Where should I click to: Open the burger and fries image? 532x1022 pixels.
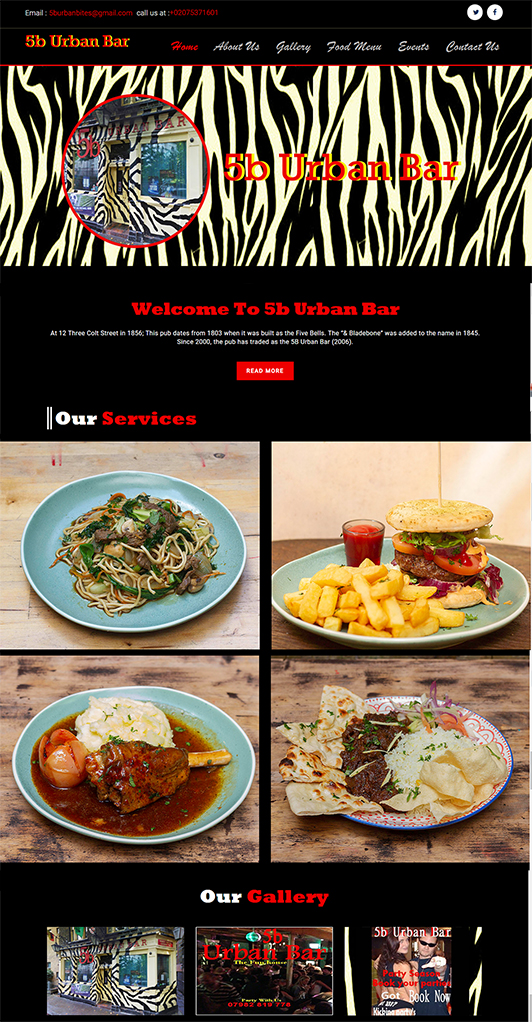(x=401, y=546)
